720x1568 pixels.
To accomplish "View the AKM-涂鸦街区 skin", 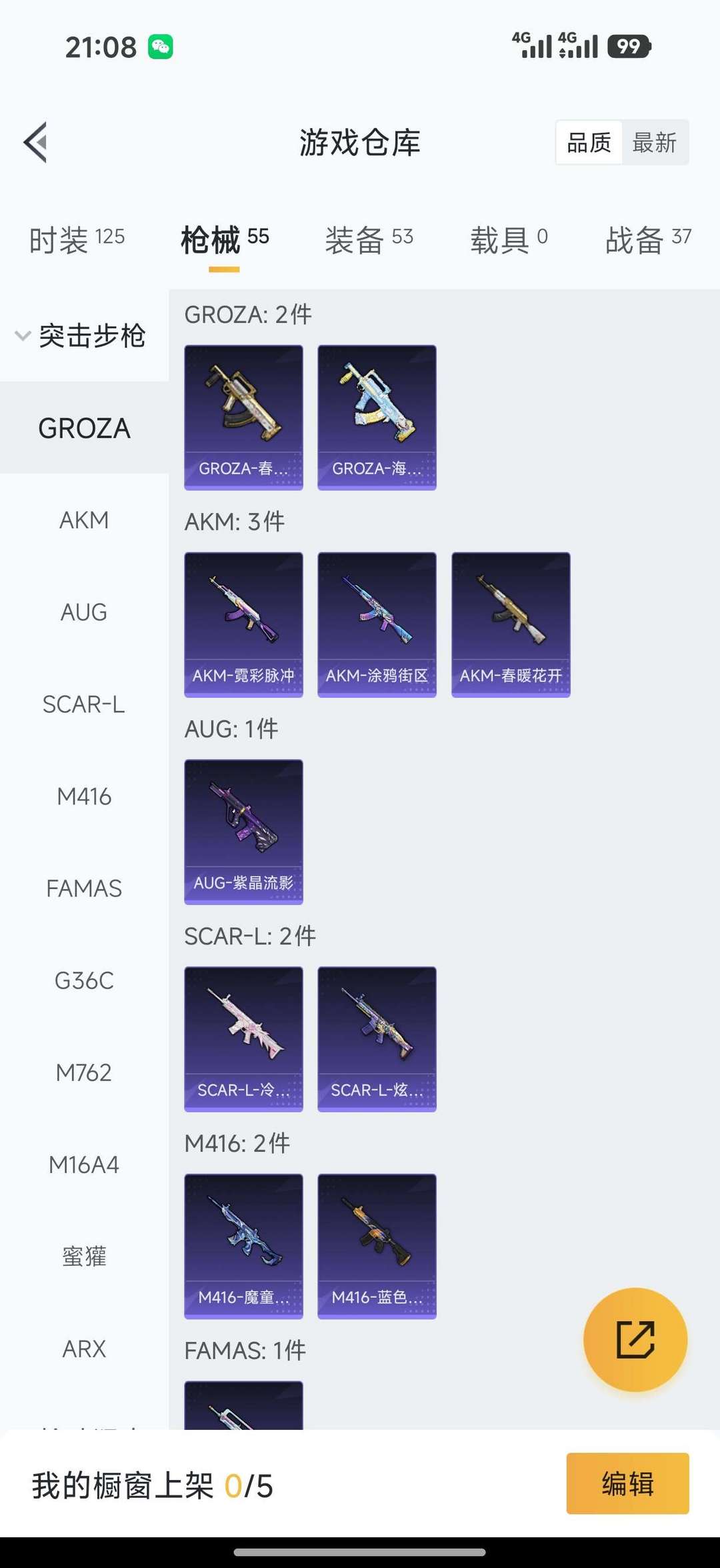I will pyautogui.click(x=377, y=624).
